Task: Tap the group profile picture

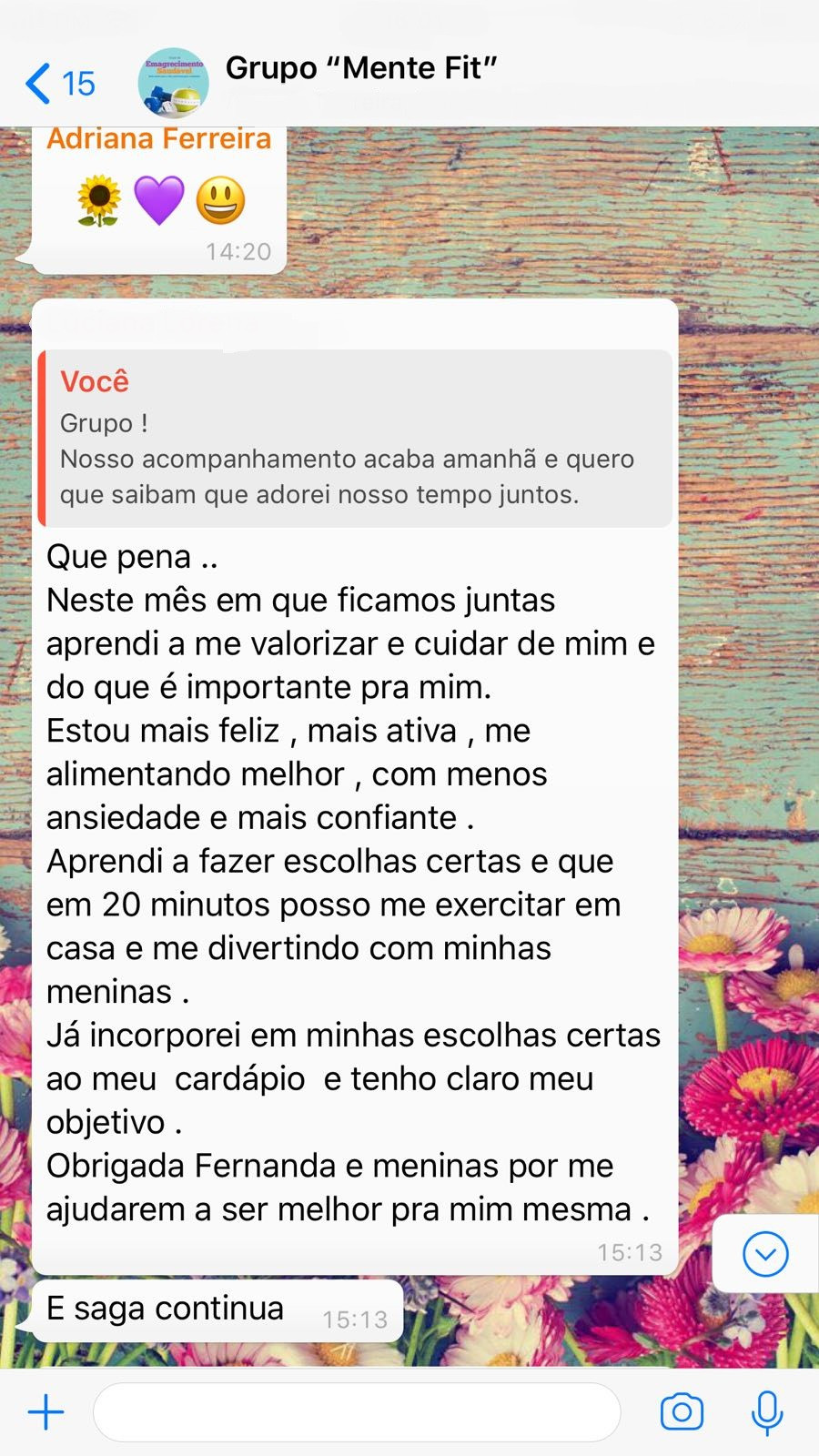Action: [173, 83]
